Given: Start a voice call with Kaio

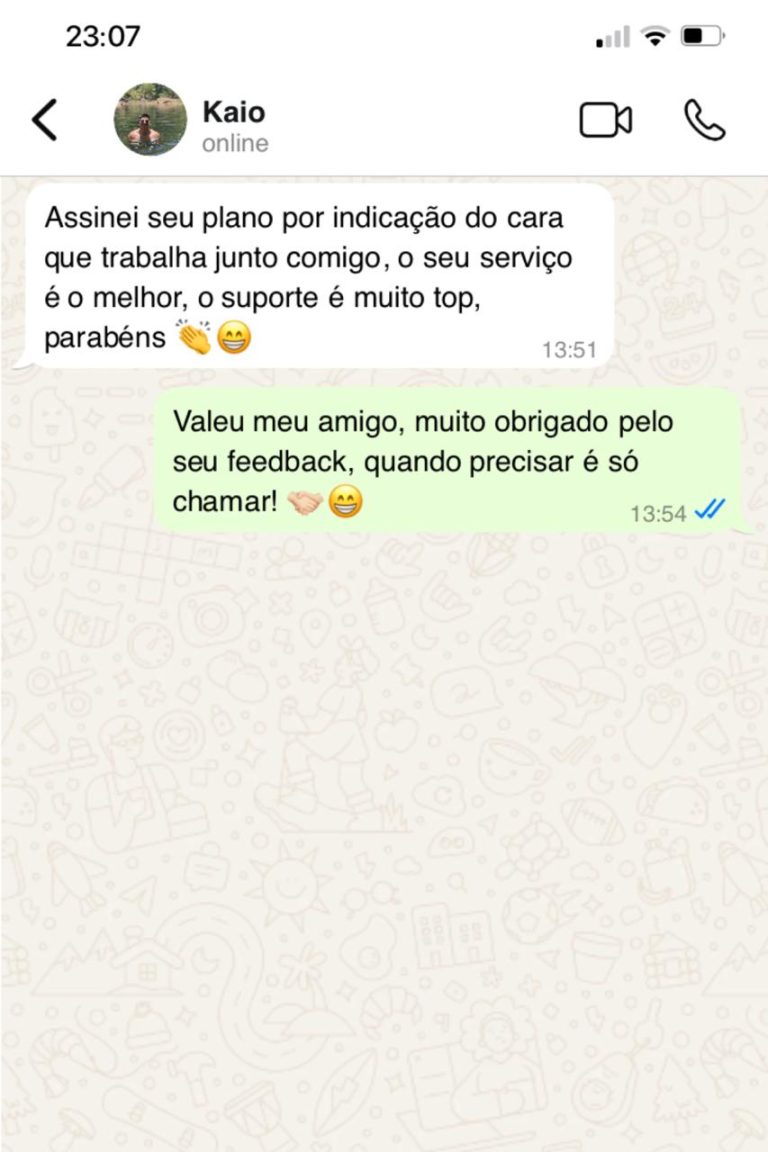Looking at the screenshot, I should point(704,120).
